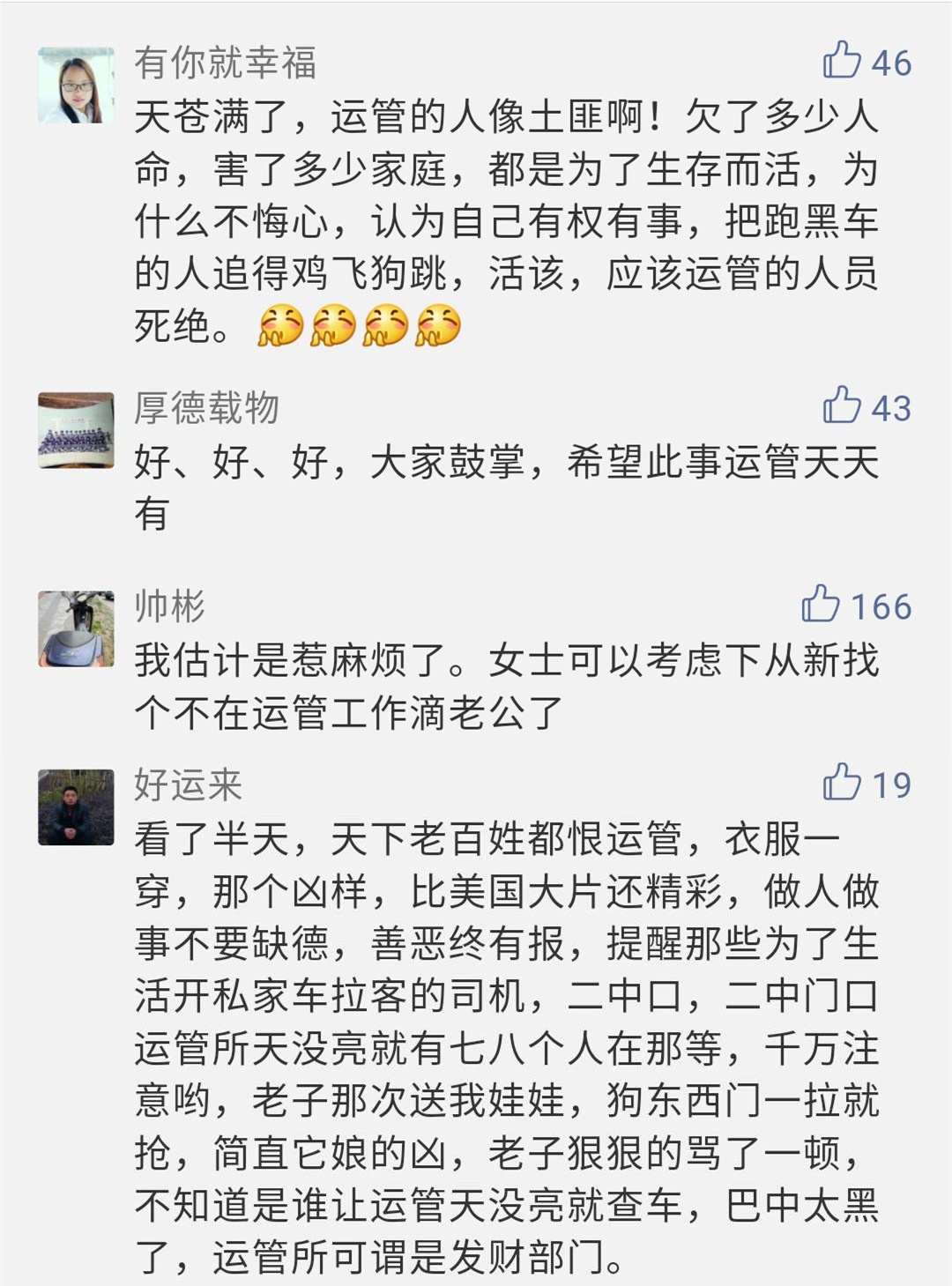Open 帅彬's avatar
Viewport: 952px width, 1286px height.
pos(76,628)
